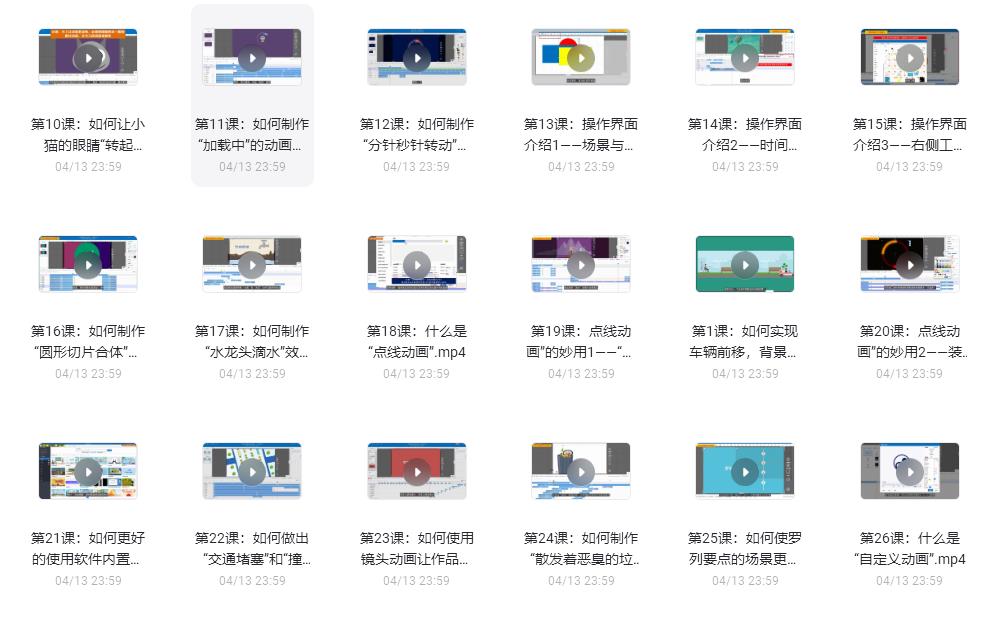Open 第14课 操作界面介绍2 video
This screenshot has width=988, height=622.
(745, 58)
